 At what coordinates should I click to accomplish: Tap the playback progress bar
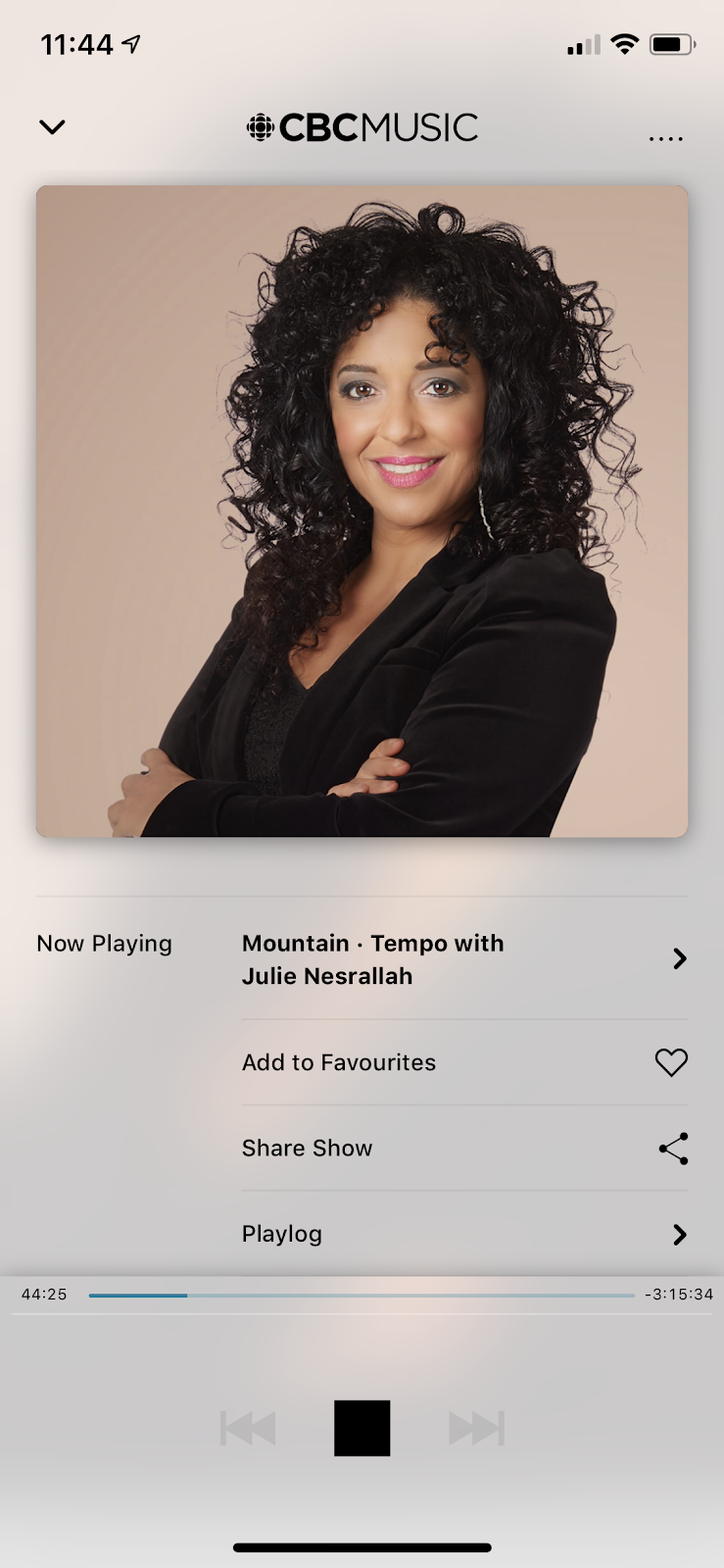coord(362,1296)
